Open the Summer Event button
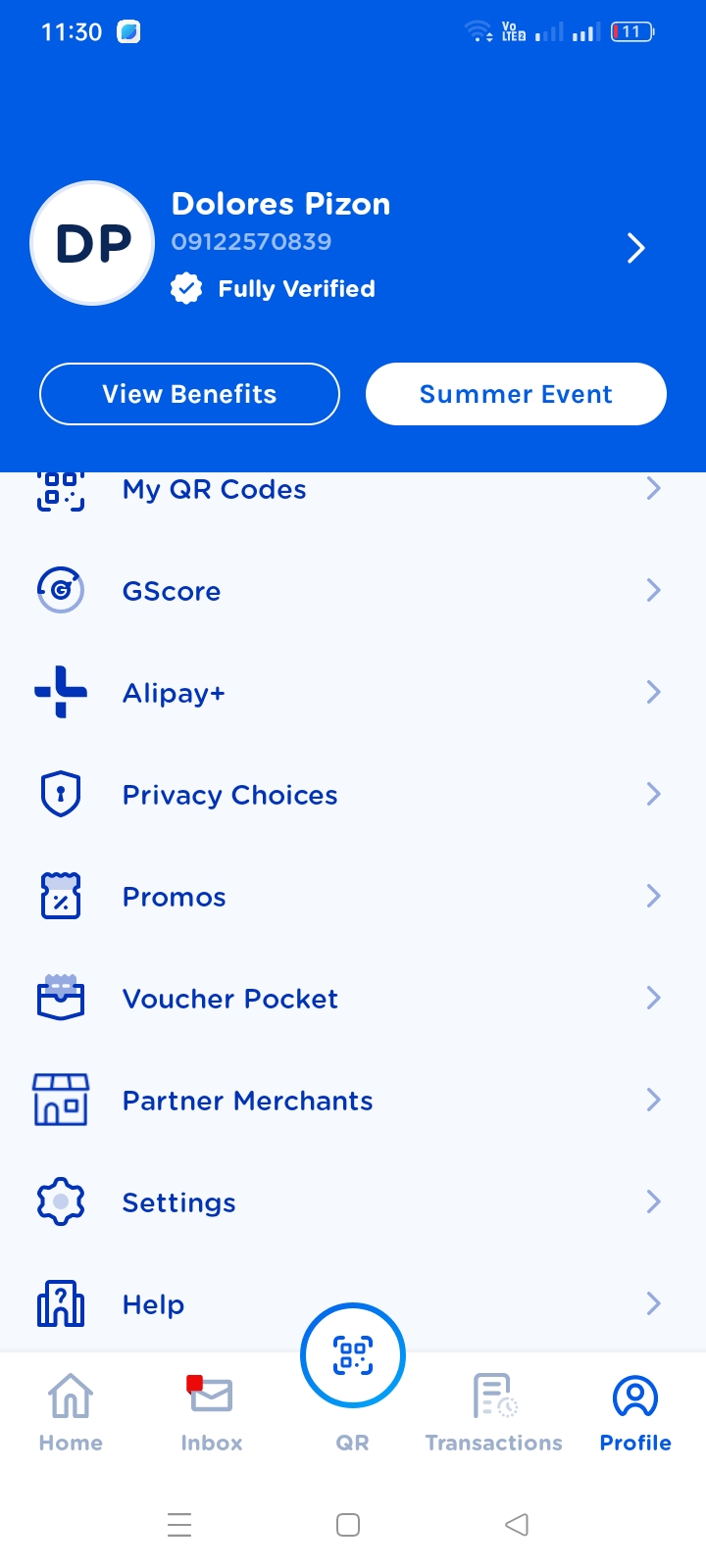The image size is (706, 1568). 516,394
